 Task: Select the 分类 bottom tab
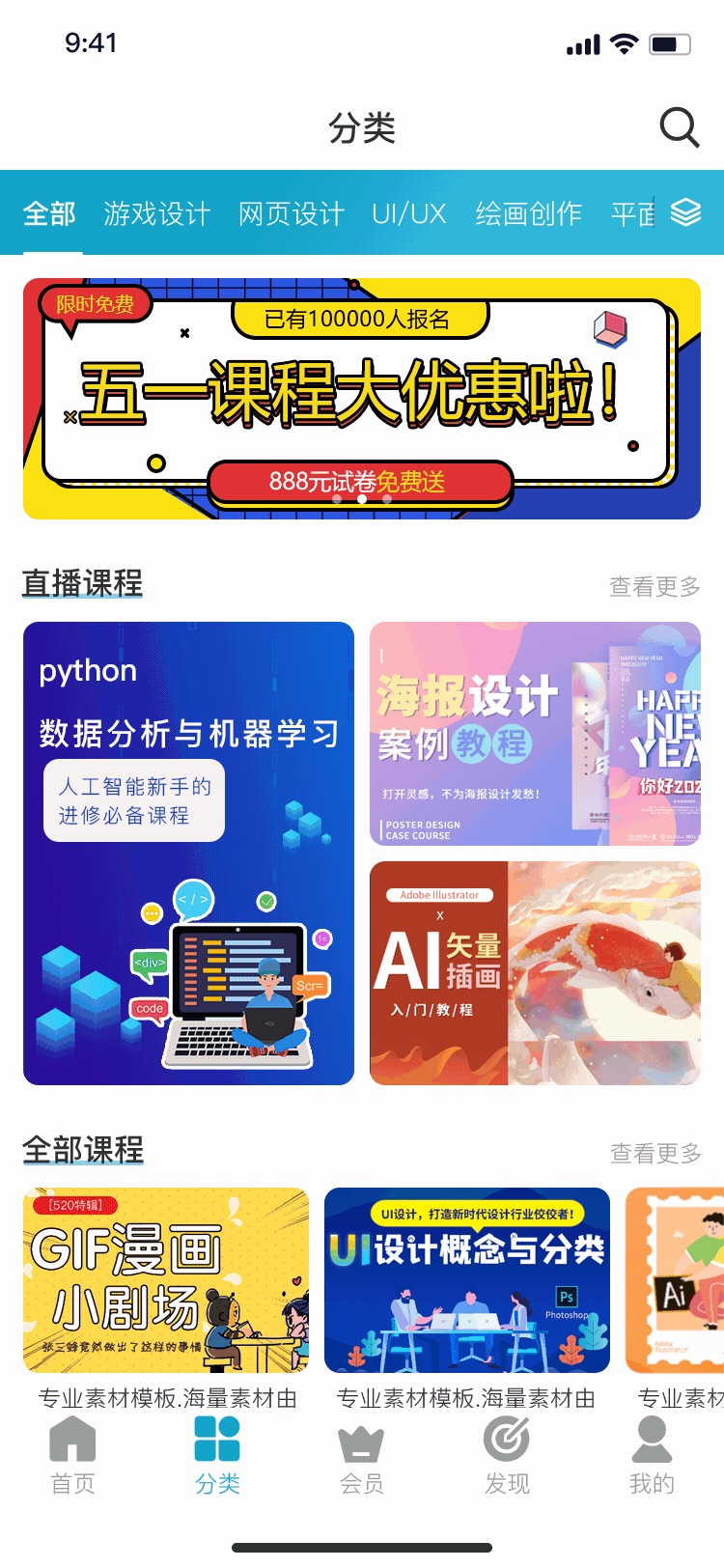217,1456
